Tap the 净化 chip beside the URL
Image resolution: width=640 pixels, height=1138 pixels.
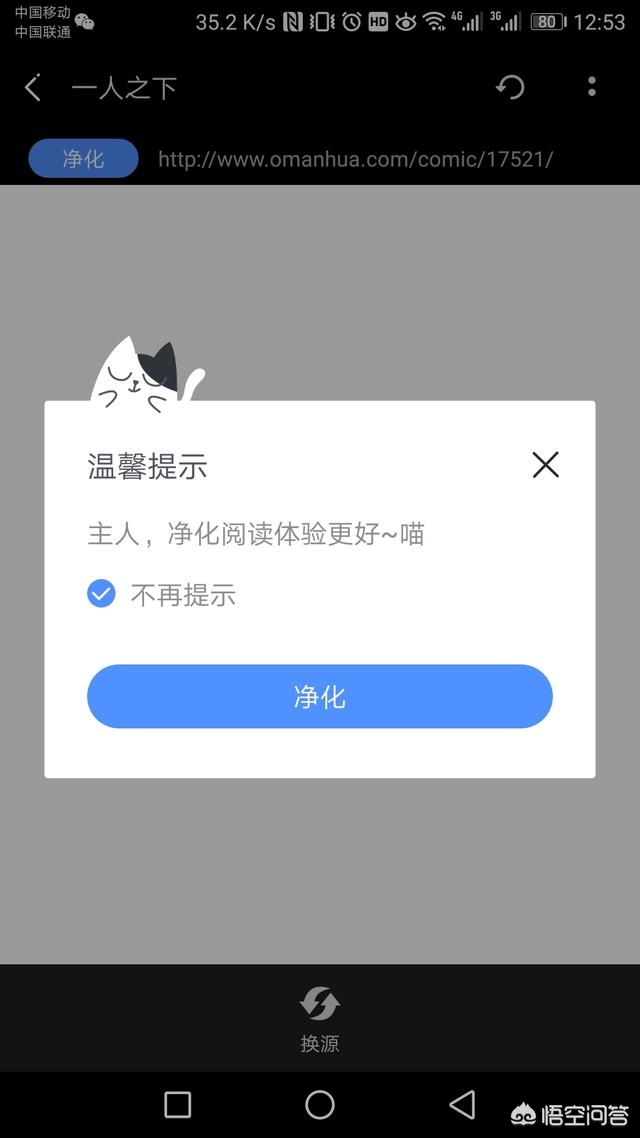[x=83, y=159]
